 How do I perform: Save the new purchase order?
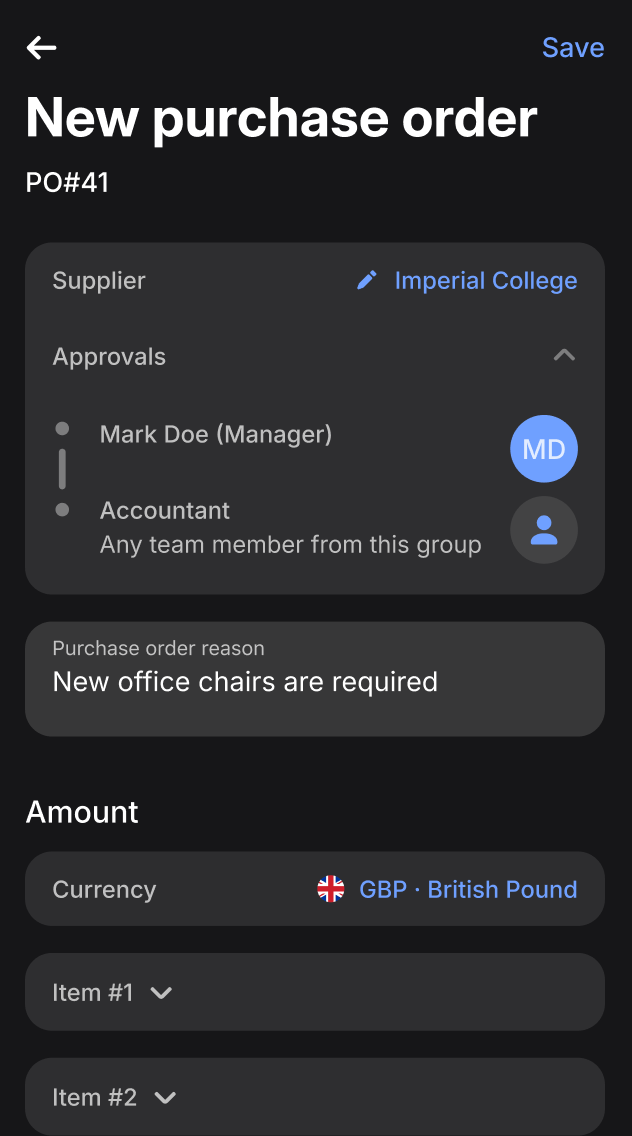tap(572, 48)
